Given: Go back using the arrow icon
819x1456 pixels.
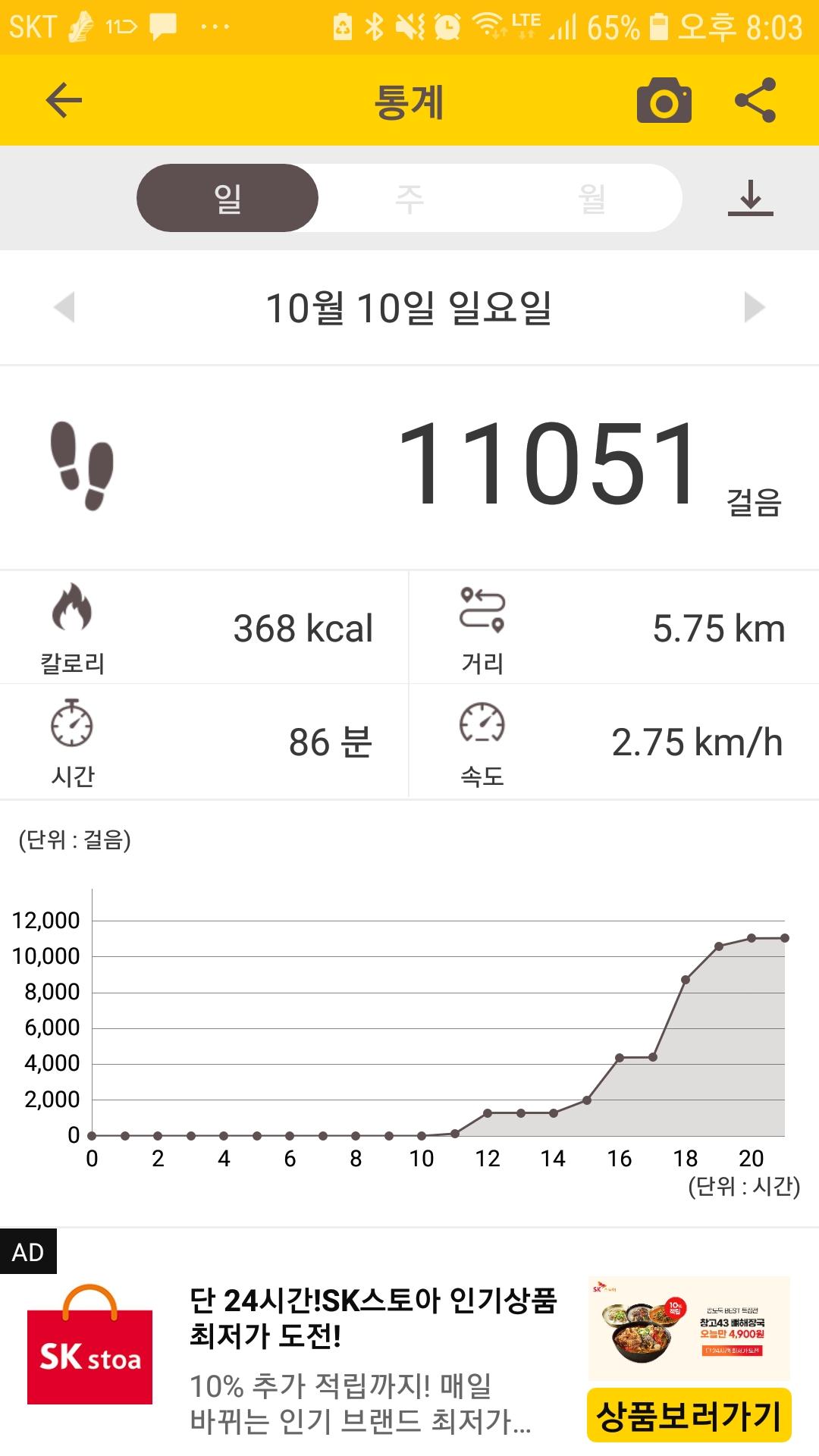Looking at the screenshot, I should [64, 100].
